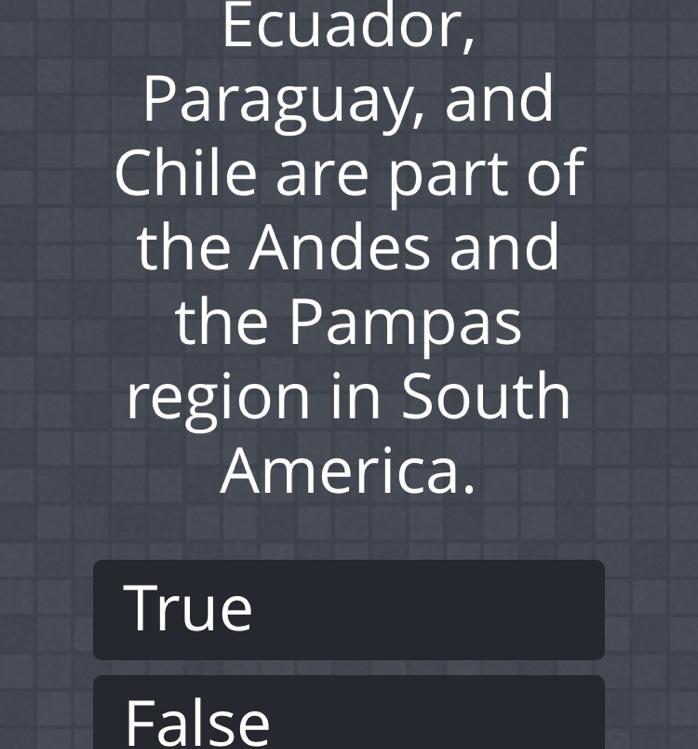Choose False as the answer
Image resolution: width=698 pixels, height=749 pixels.
(348, 717)
